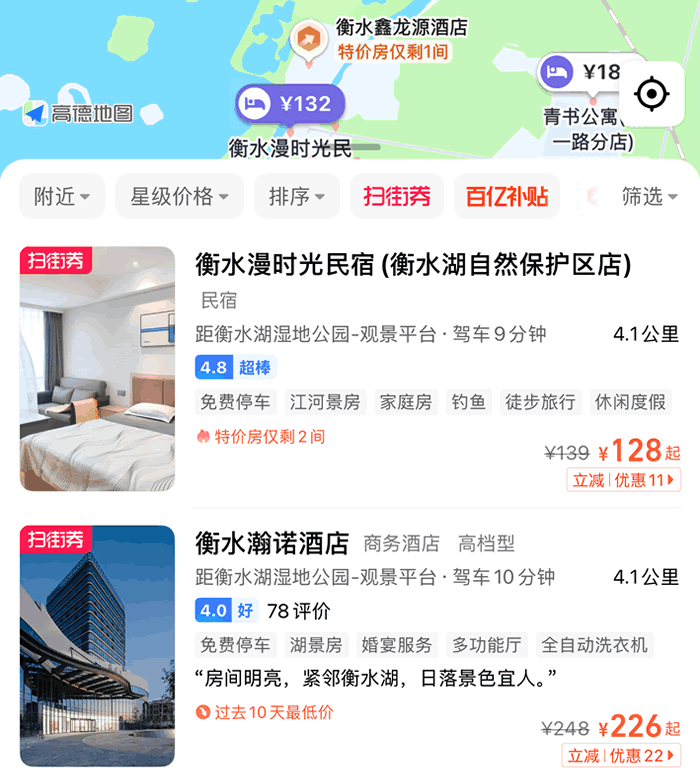Open the 筛选 filter options

650,196
